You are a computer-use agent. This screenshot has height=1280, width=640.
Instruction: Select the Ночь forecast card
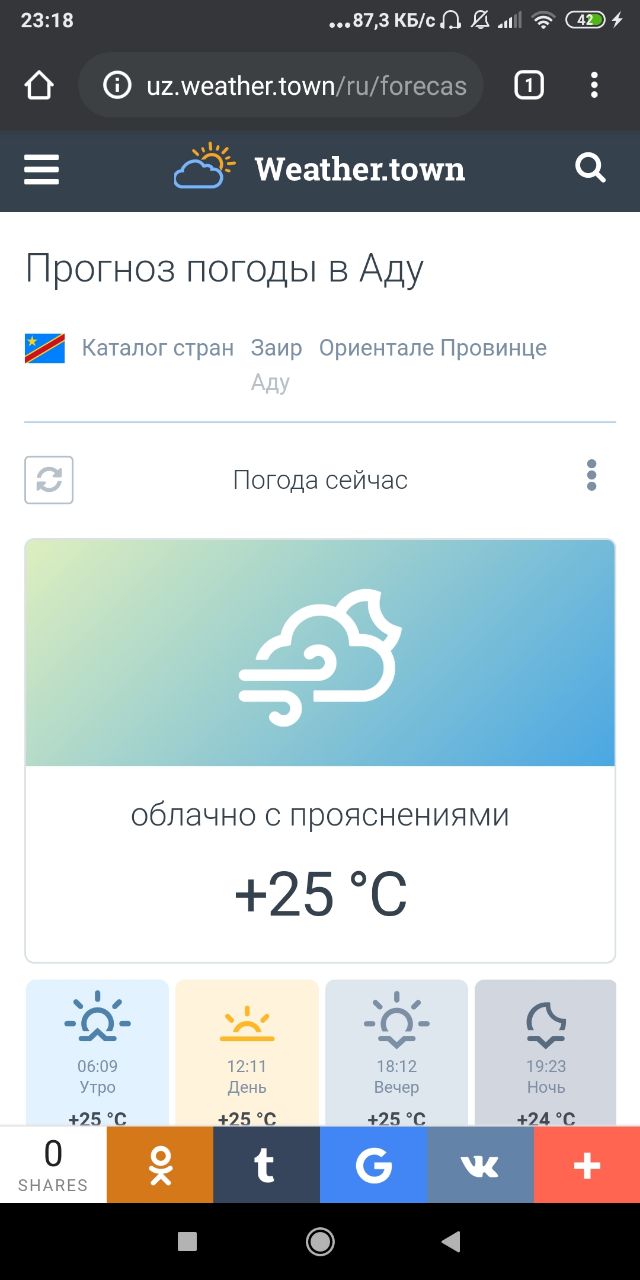(x=546, y=1053)
